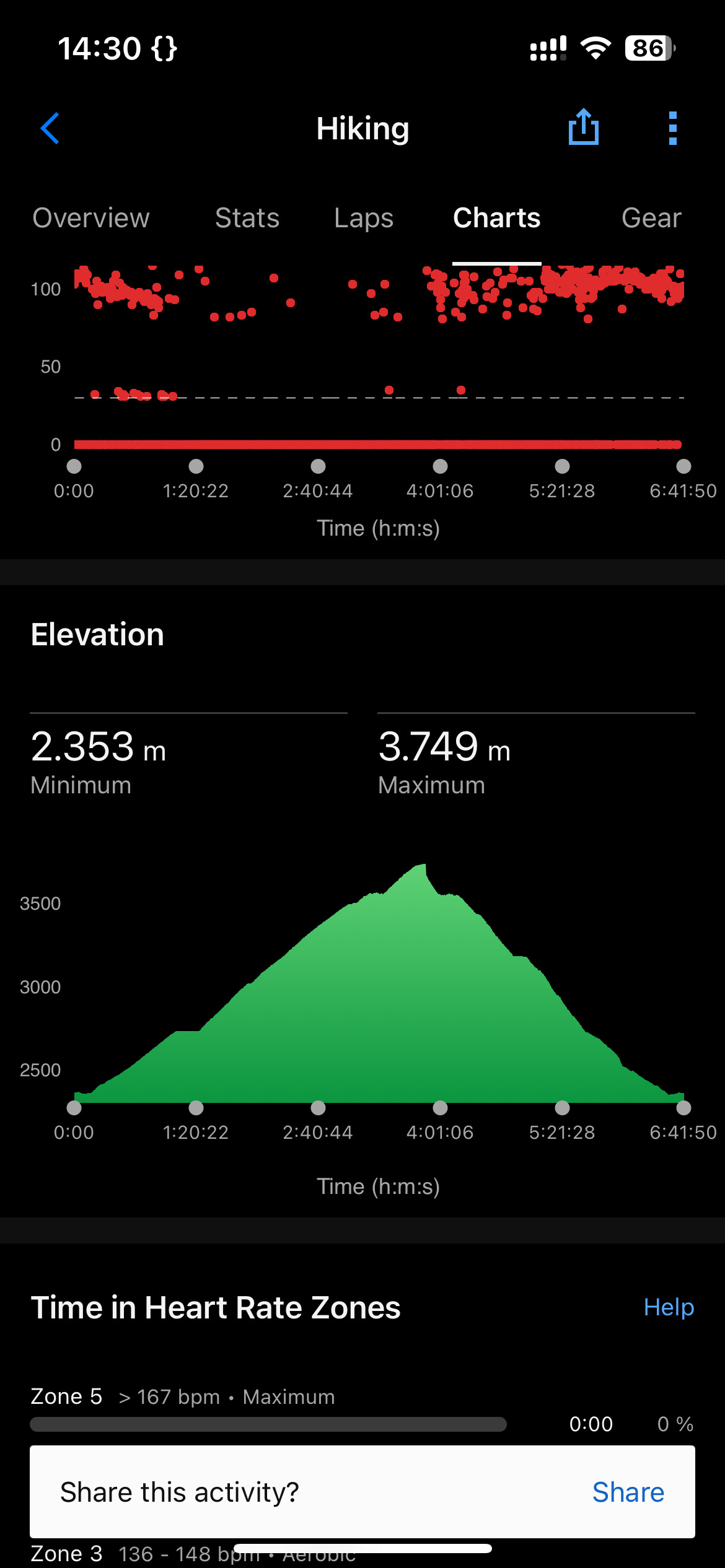Screen dimensions: 725x1568
Task: Tap Share in the share activity prompt
Action: pyautogui.click(x=628, y=1492)
